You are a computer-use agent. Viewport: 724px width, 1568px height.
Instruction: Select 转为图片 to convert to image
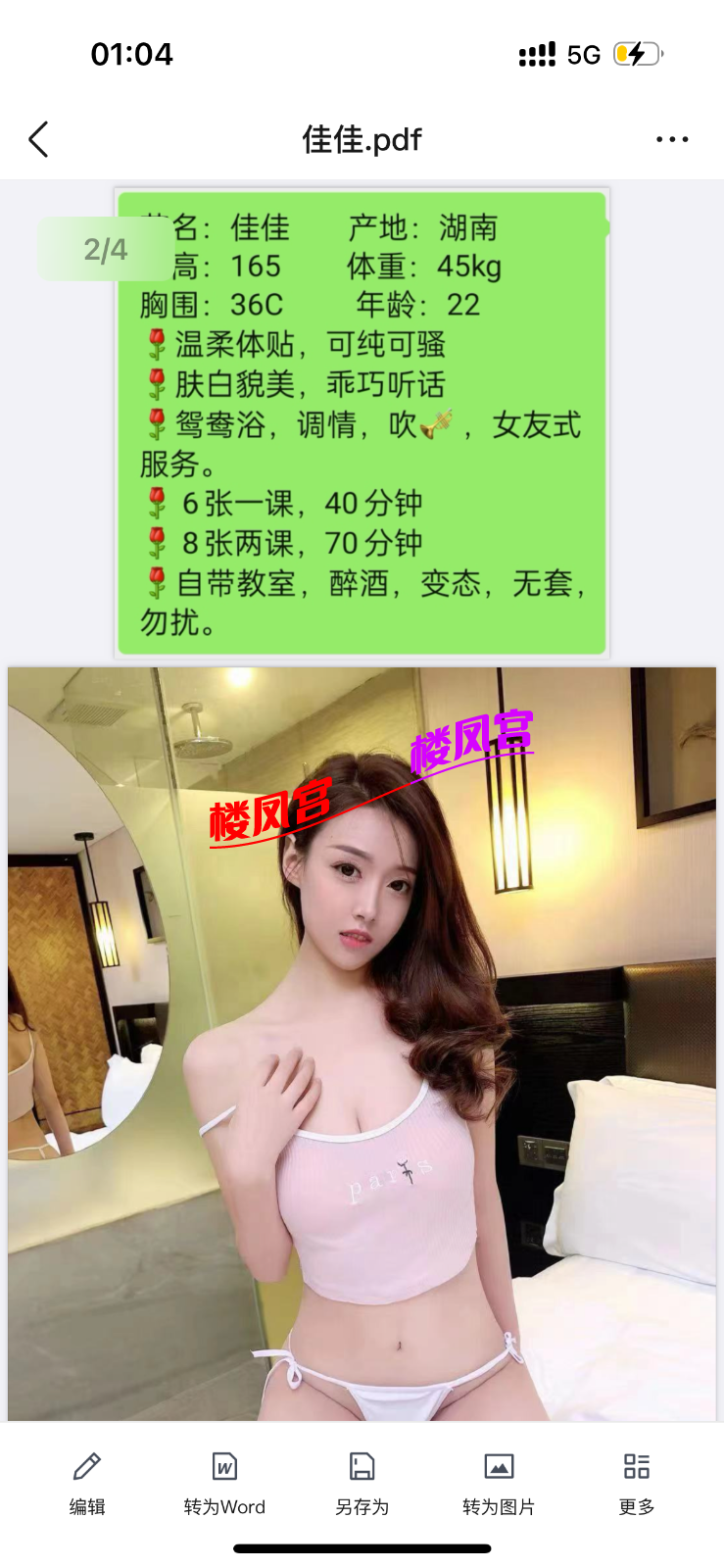[499, 1483]
